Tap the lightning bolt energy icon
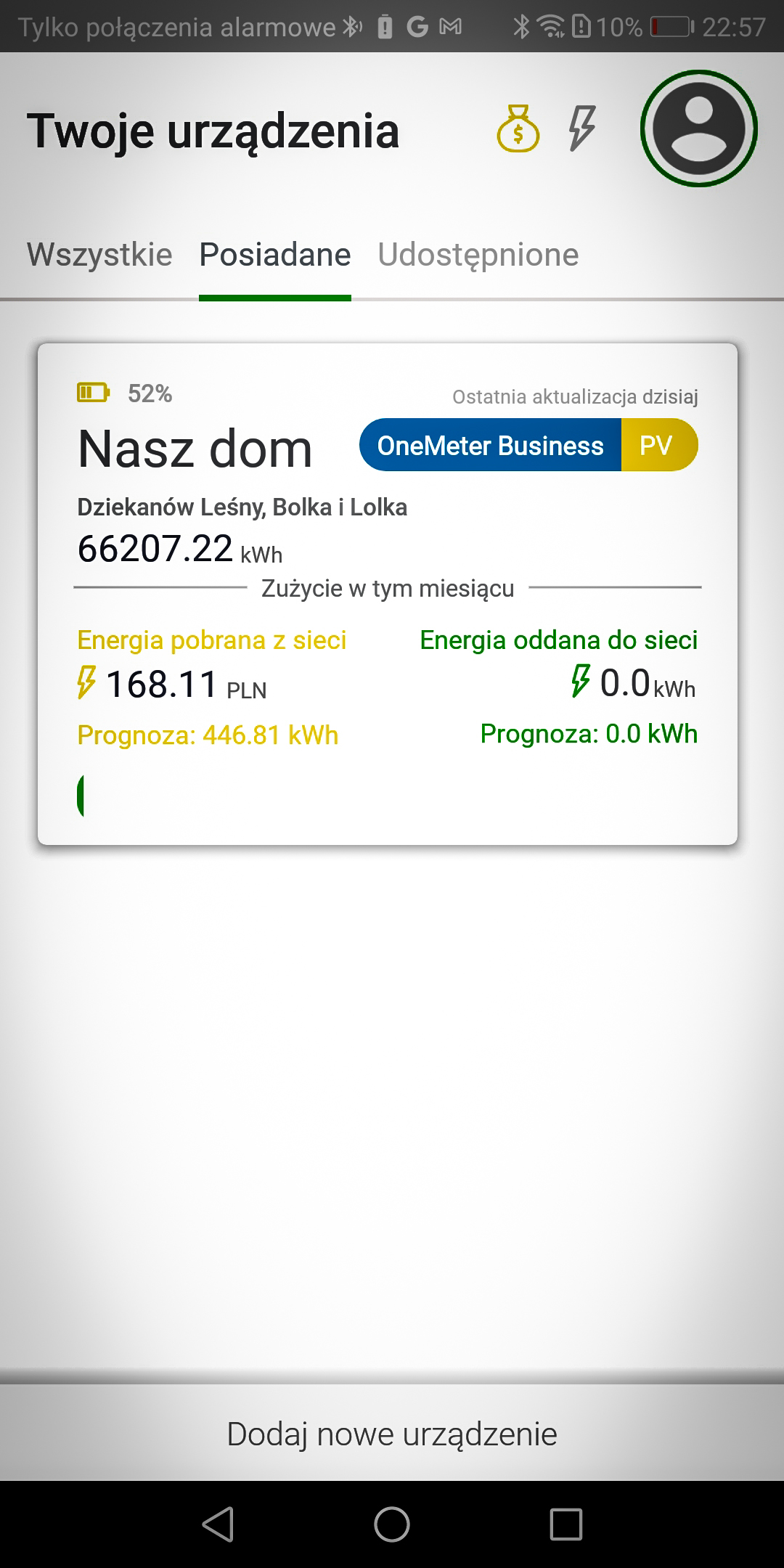Image resolution: width=784 pixels, height=1568 pixels. 581,128
